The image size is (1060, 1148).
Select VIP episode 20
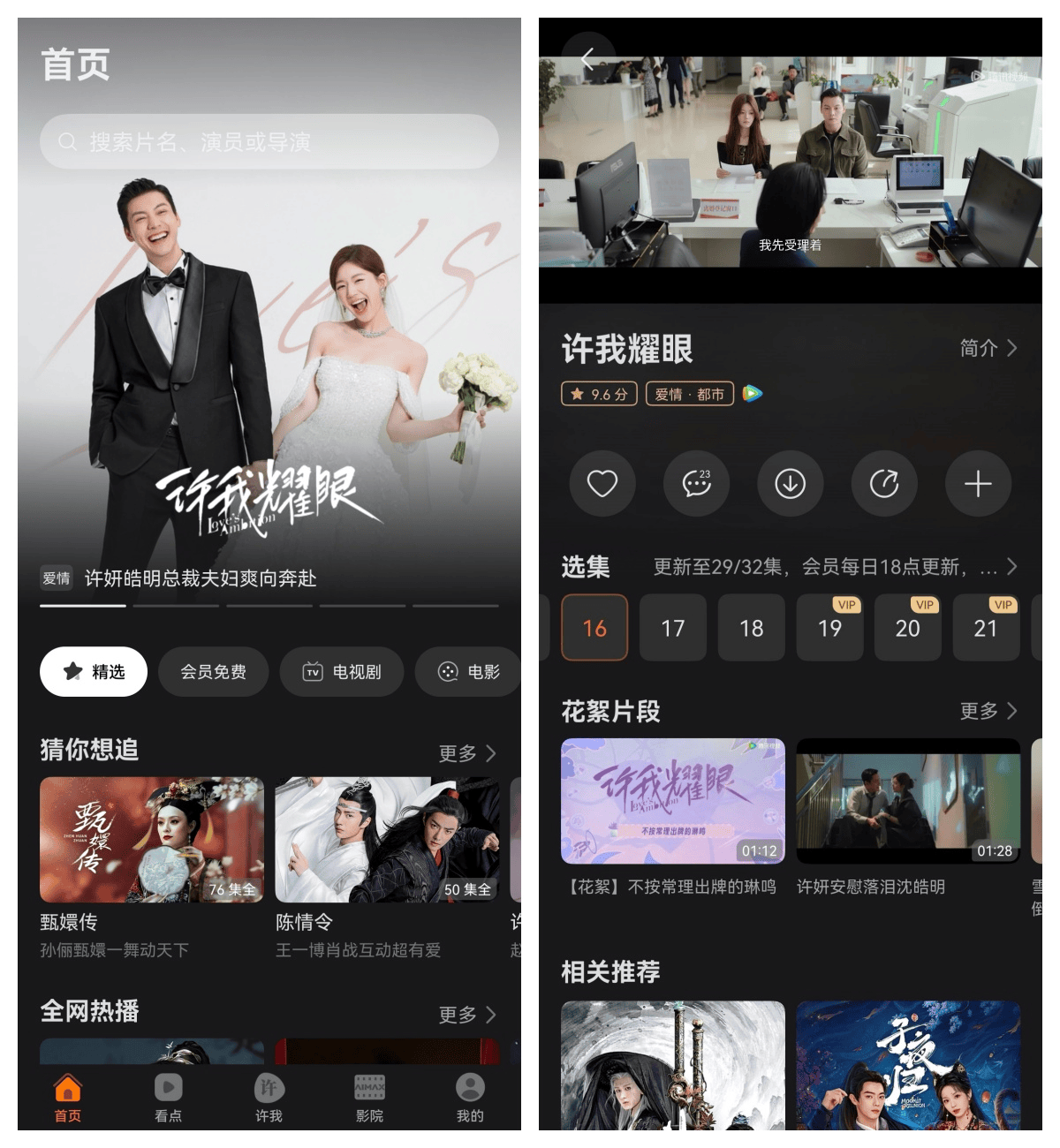point(907,628)
